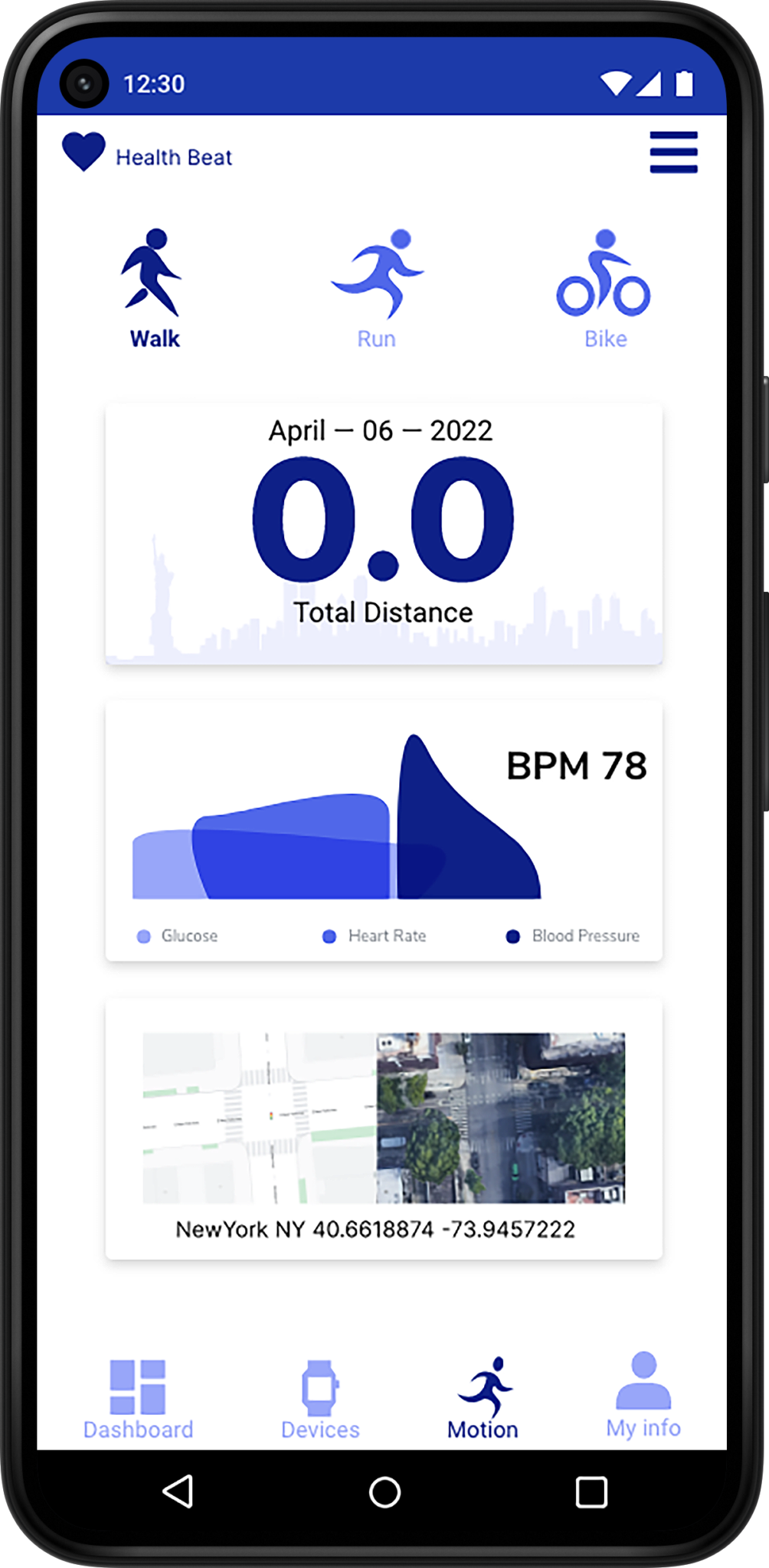Open the BPM 78 chart card
Viewport: 769px width, 1568px height.
tap(384, 830)
